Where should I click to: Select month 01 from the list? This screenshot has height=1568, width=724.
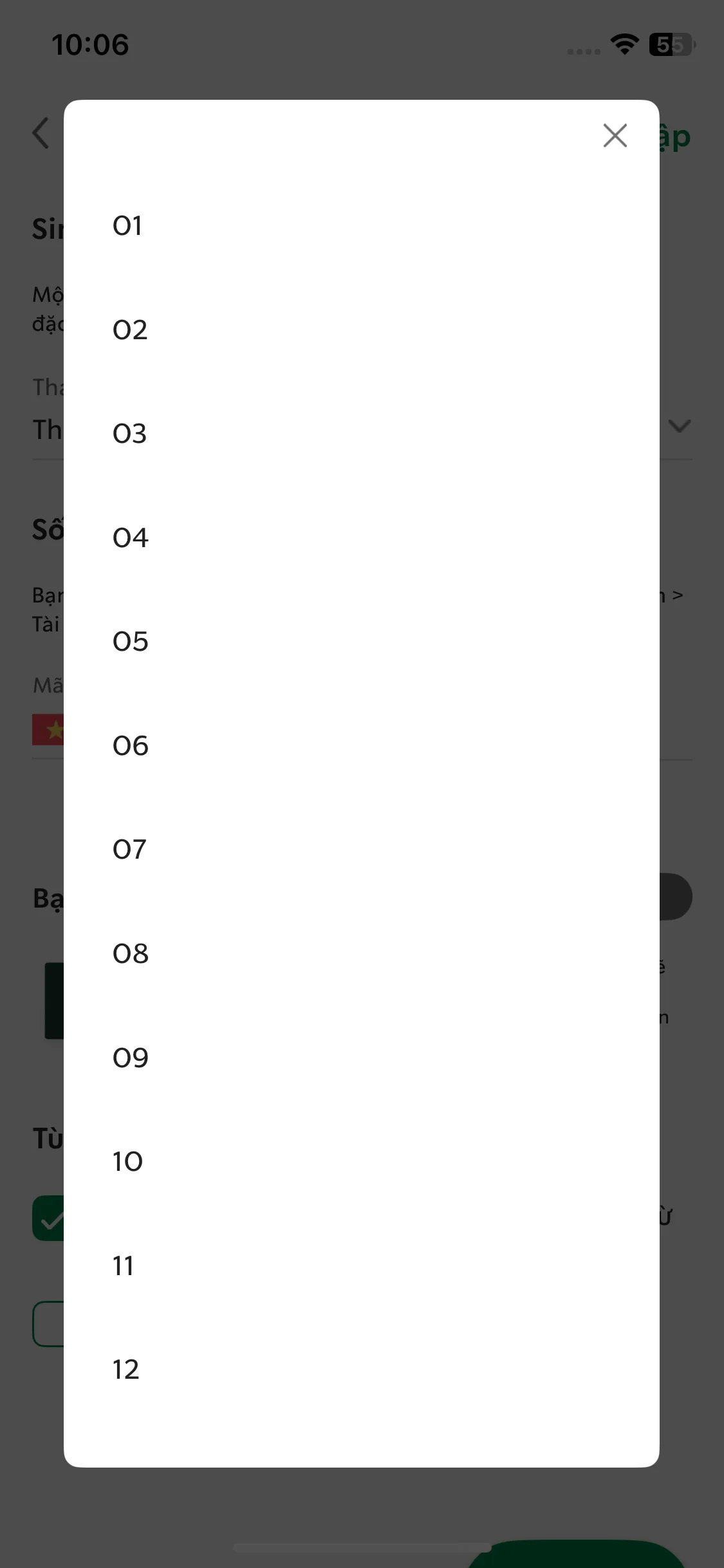point(127,226)
